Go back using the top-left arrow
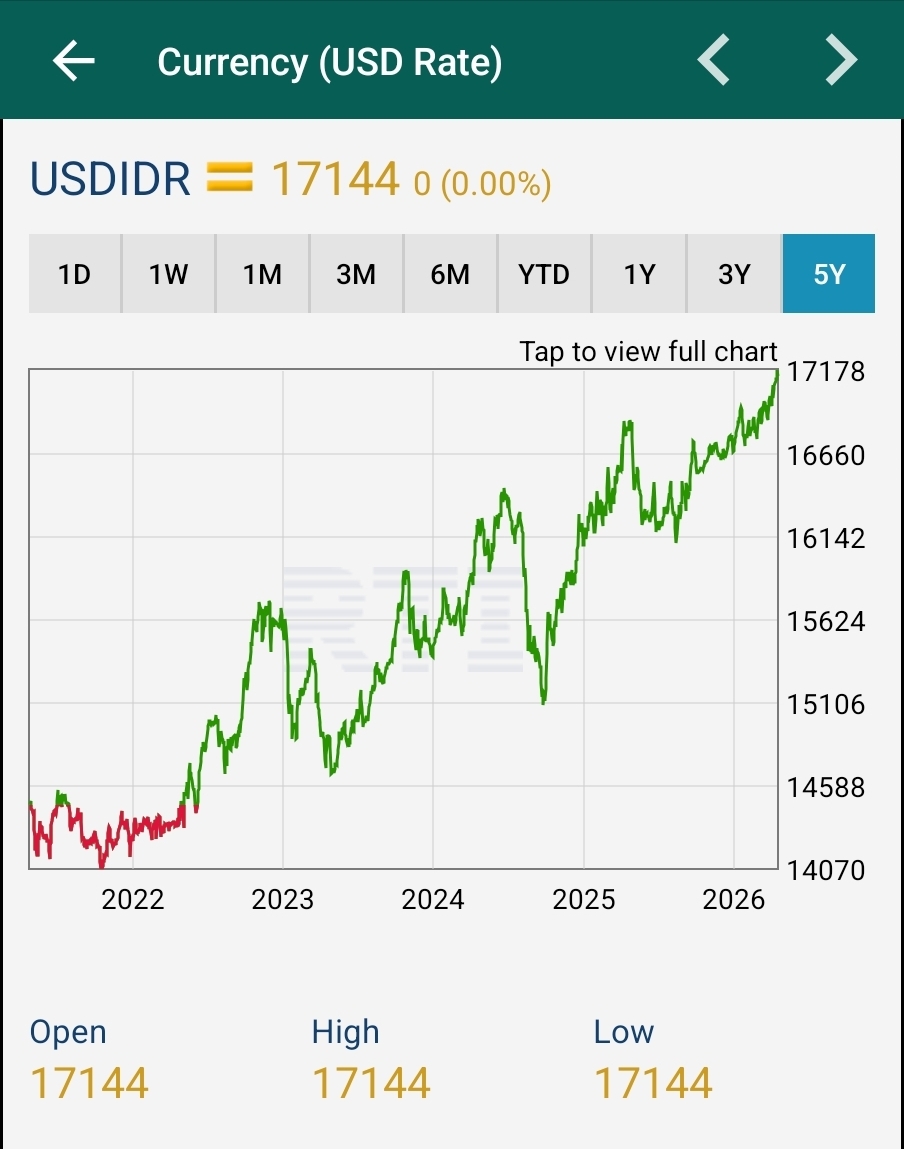The width and height of the screenshot is (904, 1149). click(x=73, y=61)
